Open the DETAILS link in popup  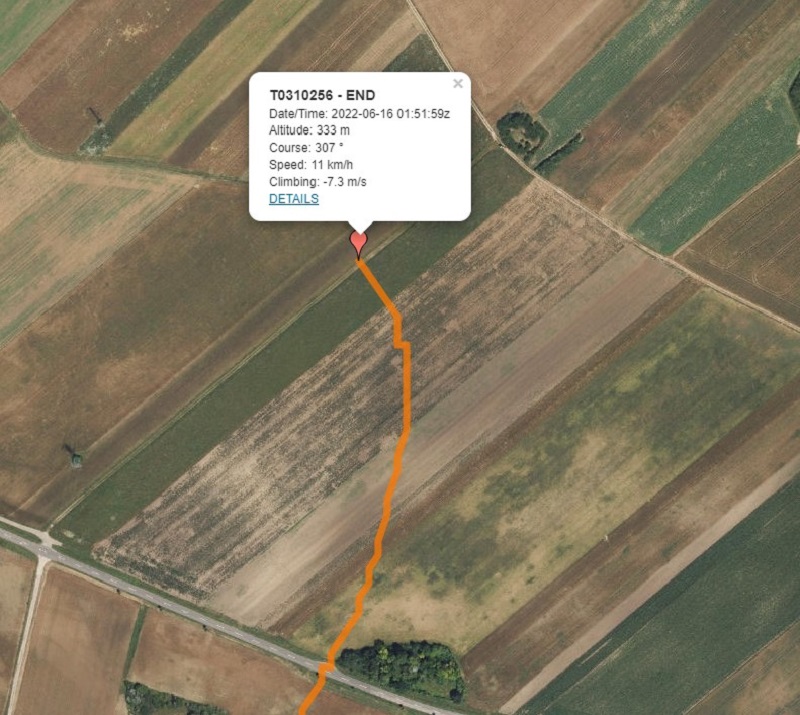click(x=293, y=199)
